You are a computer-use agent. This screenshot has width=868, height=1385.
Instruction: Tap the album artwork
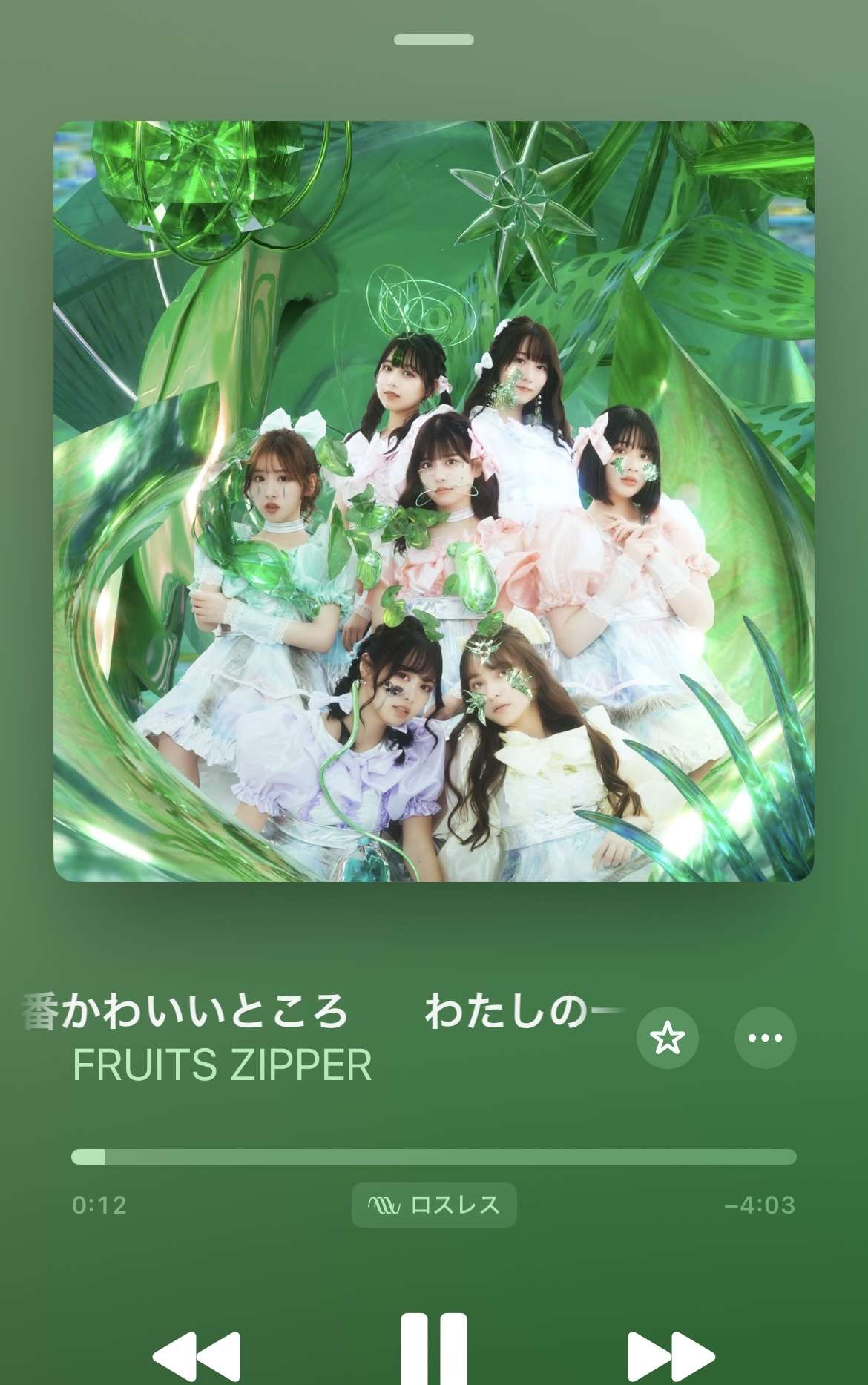434,501
